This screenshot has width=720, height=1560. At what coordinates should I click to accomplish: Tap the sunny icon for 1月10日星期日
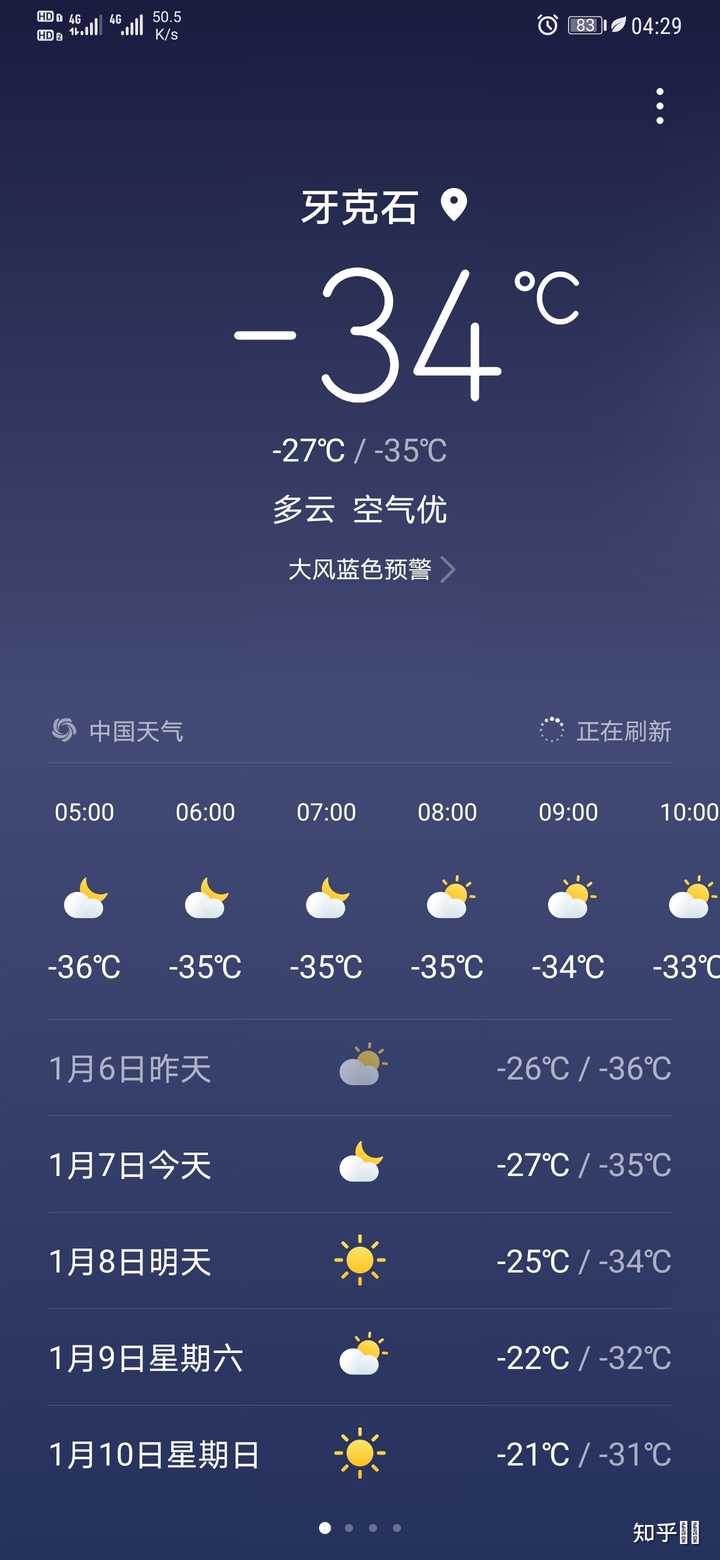361,1454
